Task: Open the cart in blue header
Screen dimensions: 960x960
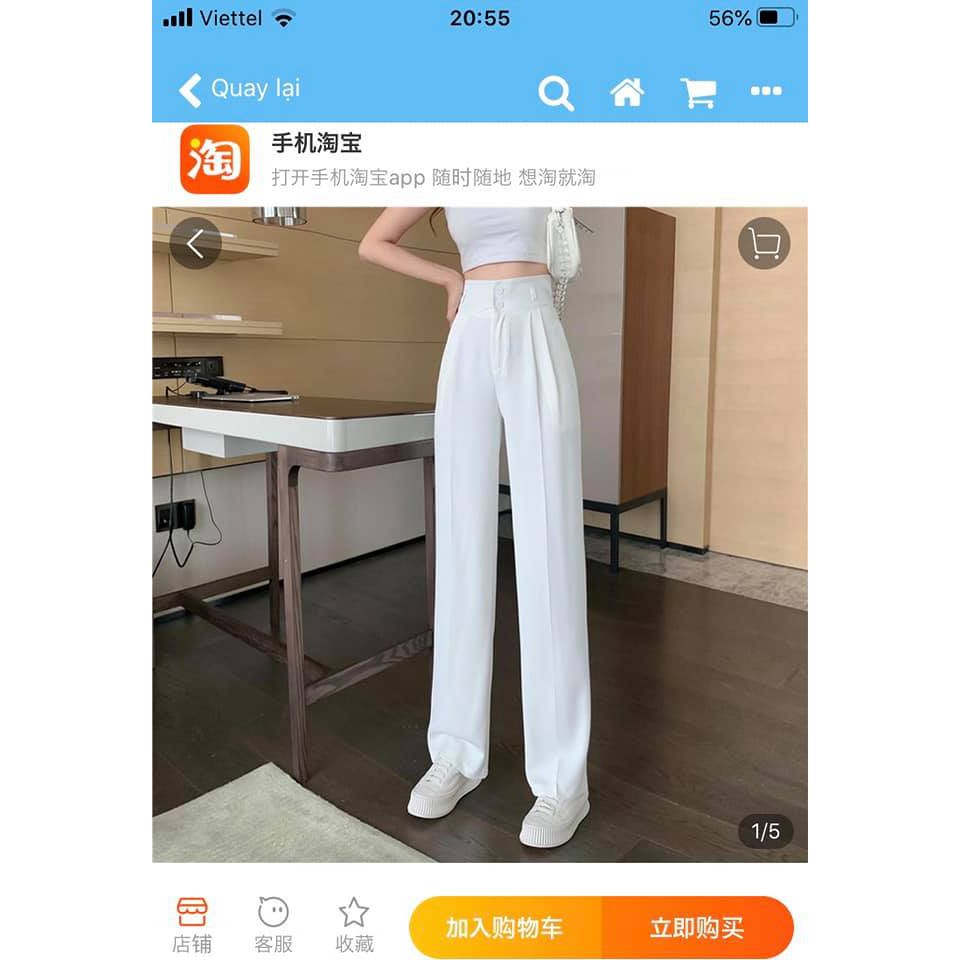Action: [698, 92]
